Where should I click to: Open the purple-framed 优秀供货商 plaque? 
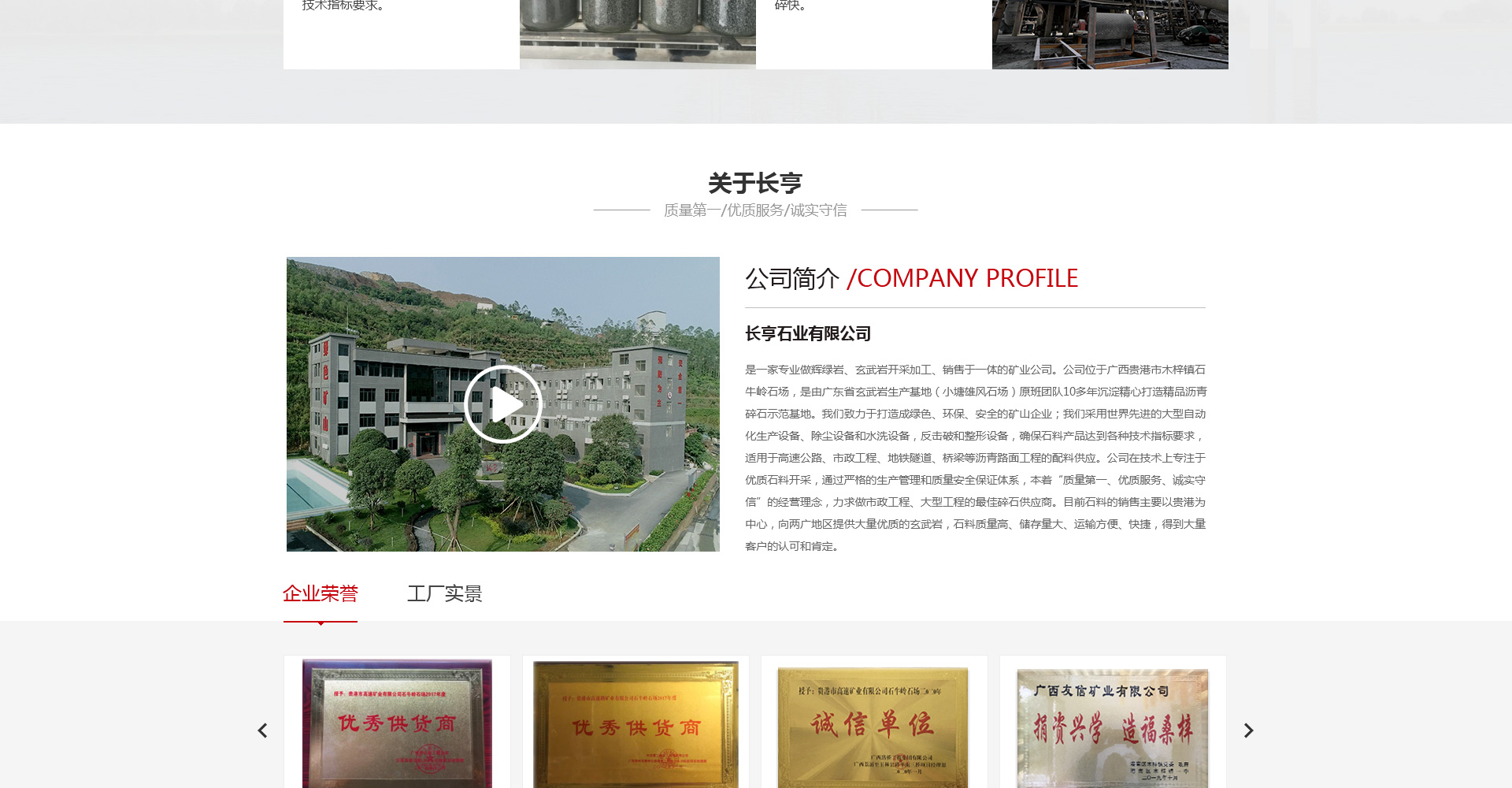397,723
